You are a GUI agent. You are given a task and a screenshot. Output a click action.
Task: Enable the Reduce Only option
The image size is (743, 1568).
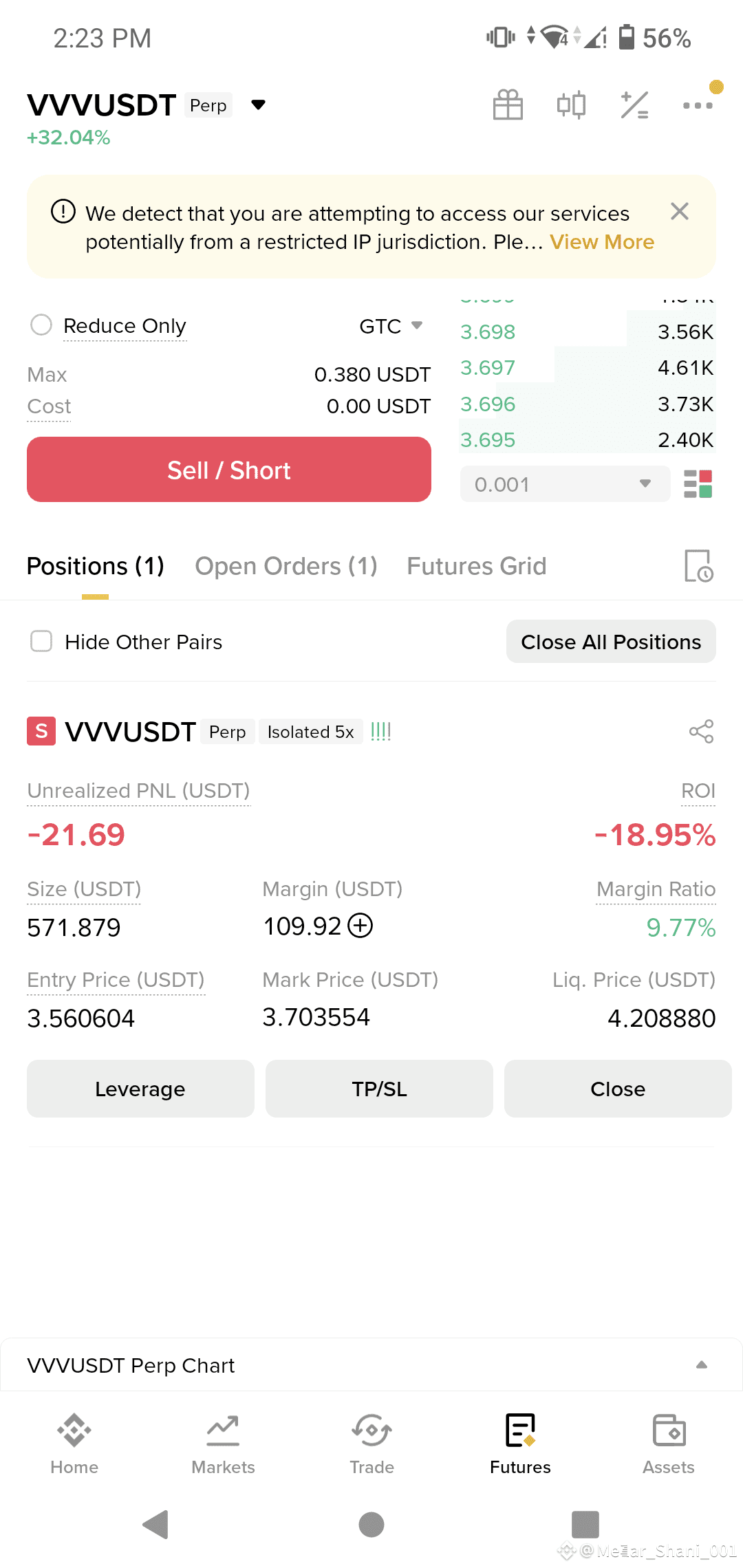41,325
